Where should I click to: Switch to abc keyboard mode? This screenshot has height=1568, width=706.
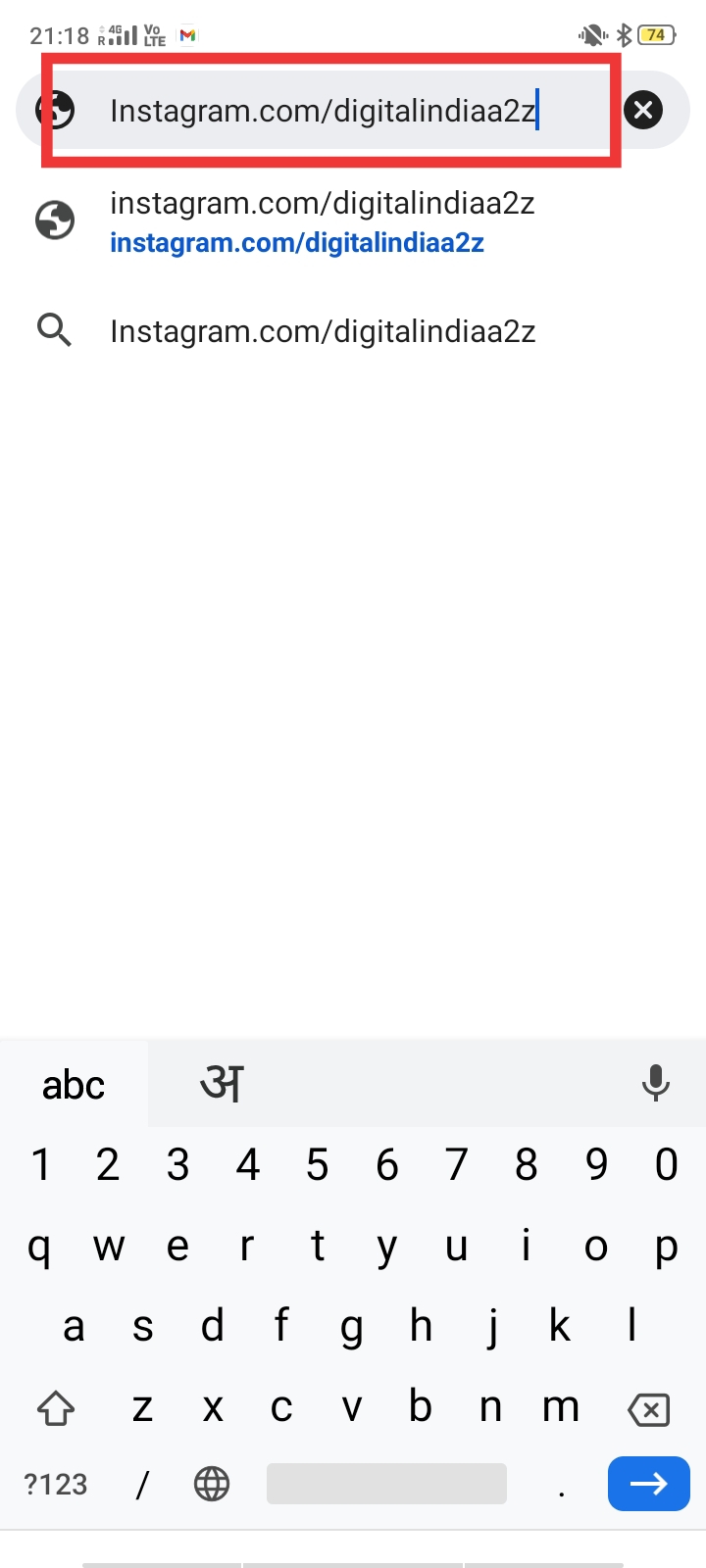point(73,1084)
